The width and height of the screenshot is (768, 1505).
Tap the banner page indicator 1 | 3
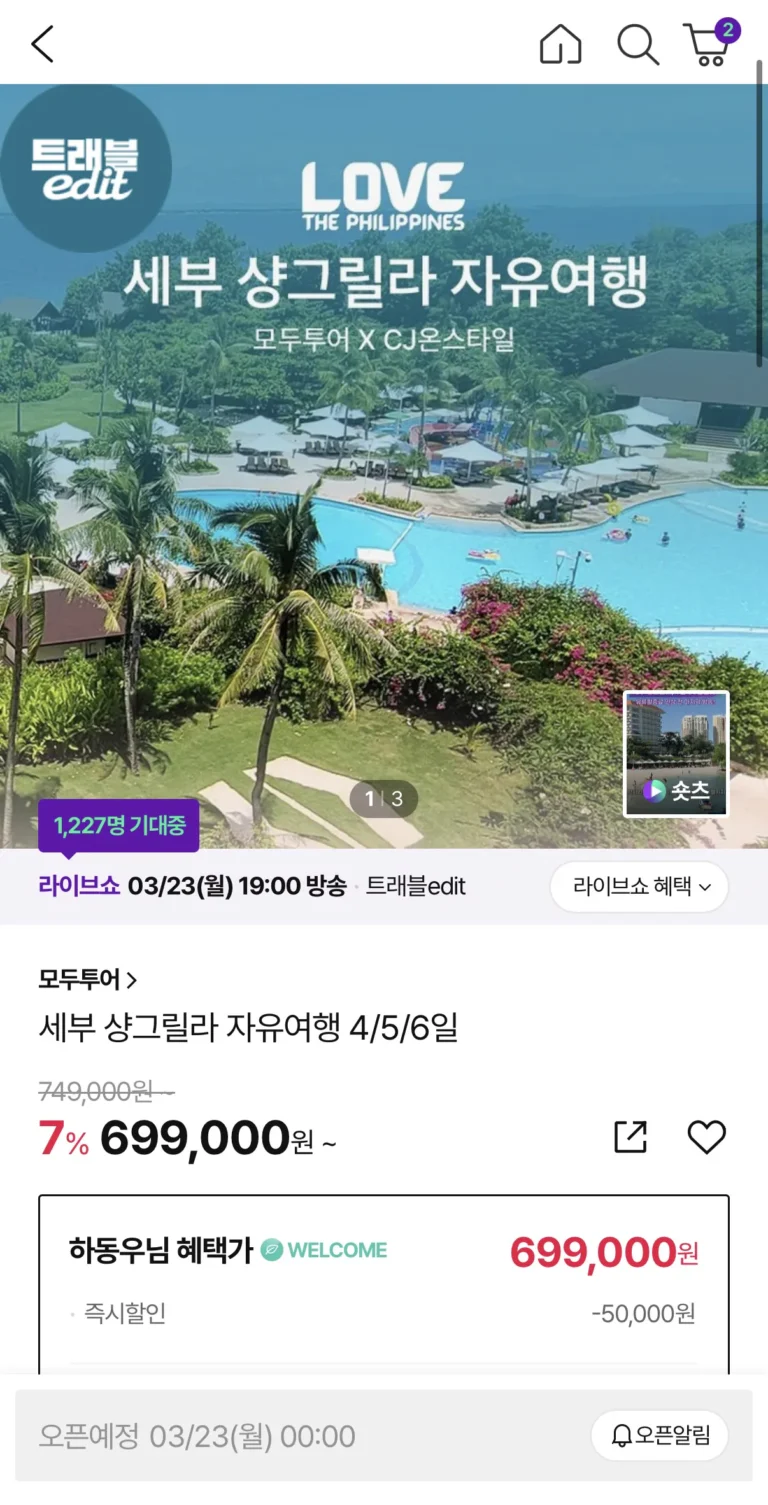coord(384,798)
